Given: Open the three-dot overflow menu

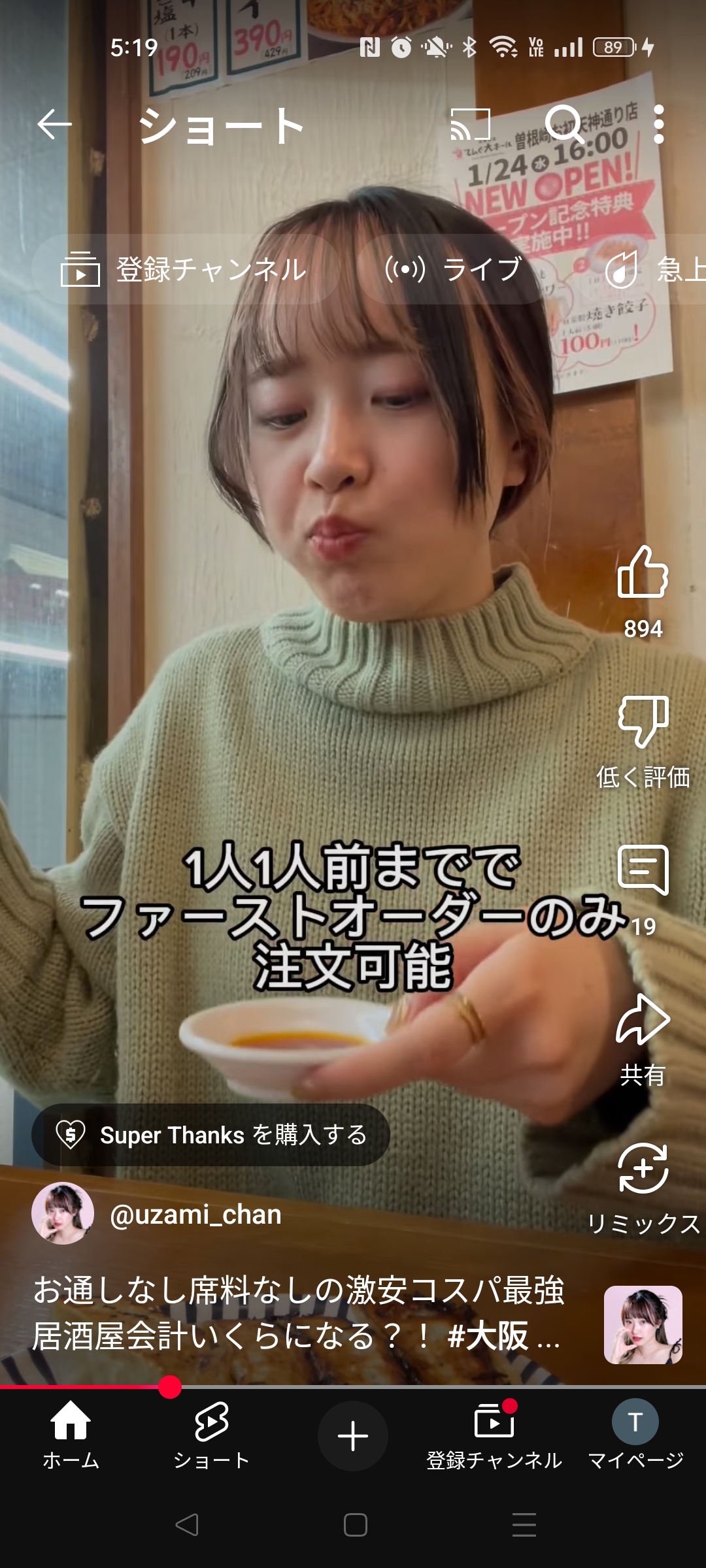Looking at the screenshot, I should coord(659,124).
